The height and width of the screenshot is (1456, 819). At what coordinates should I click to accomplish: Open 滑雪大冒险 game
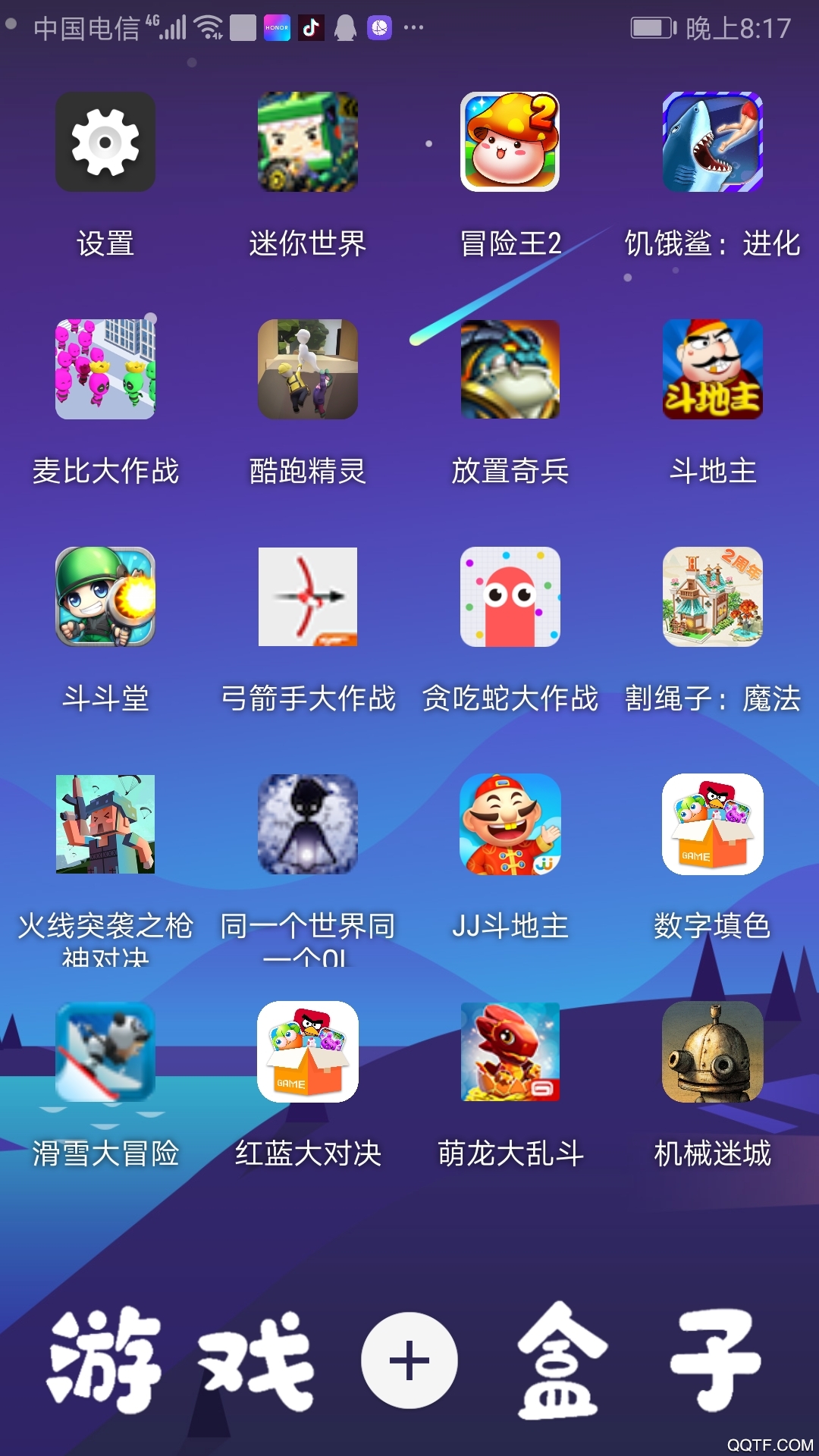[x=105, y=1052]
